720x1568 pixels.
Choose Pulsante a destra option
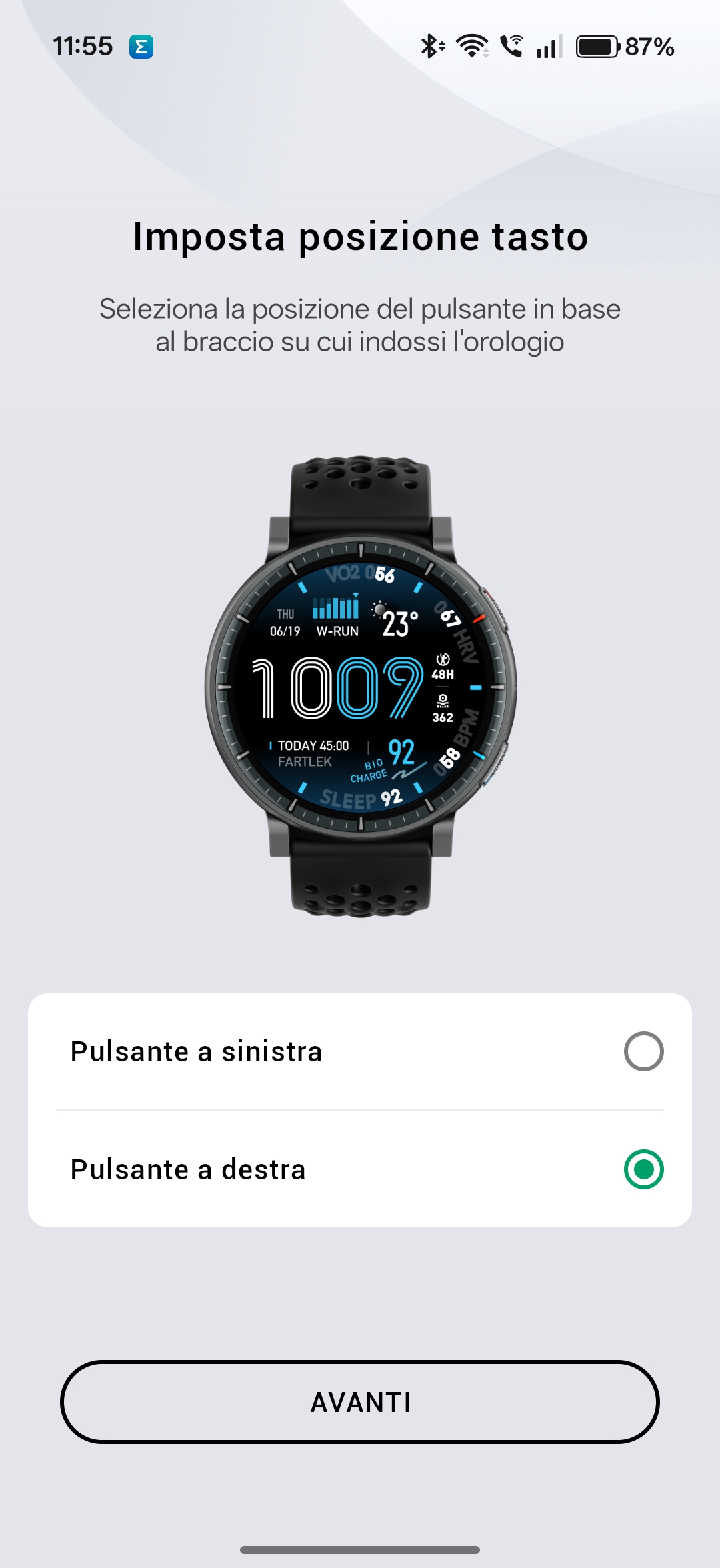pyautogui.click(x=643, y=1169)
